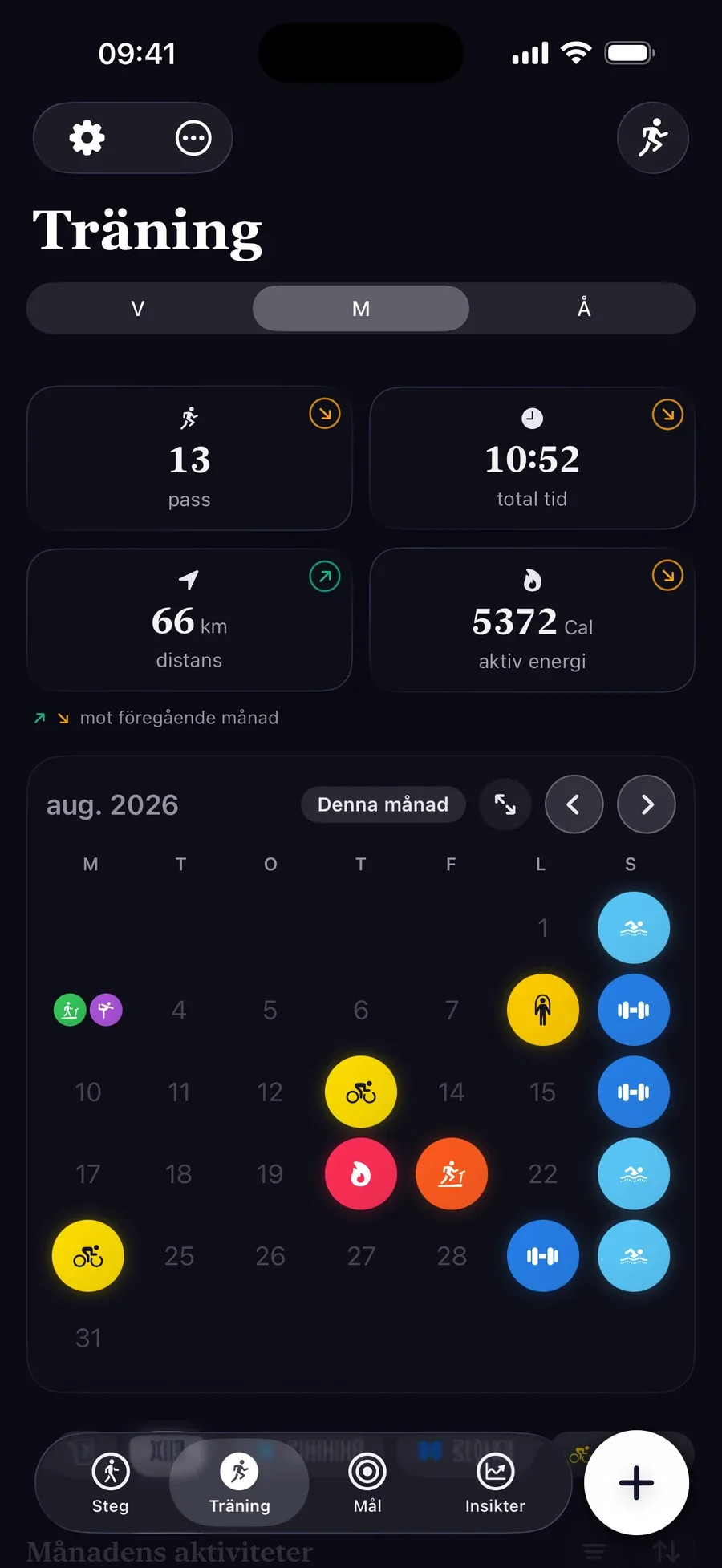Open the aktiv energi card
Image resolution: width=722 pixels, height=1568 pixels.
[532, 620]
